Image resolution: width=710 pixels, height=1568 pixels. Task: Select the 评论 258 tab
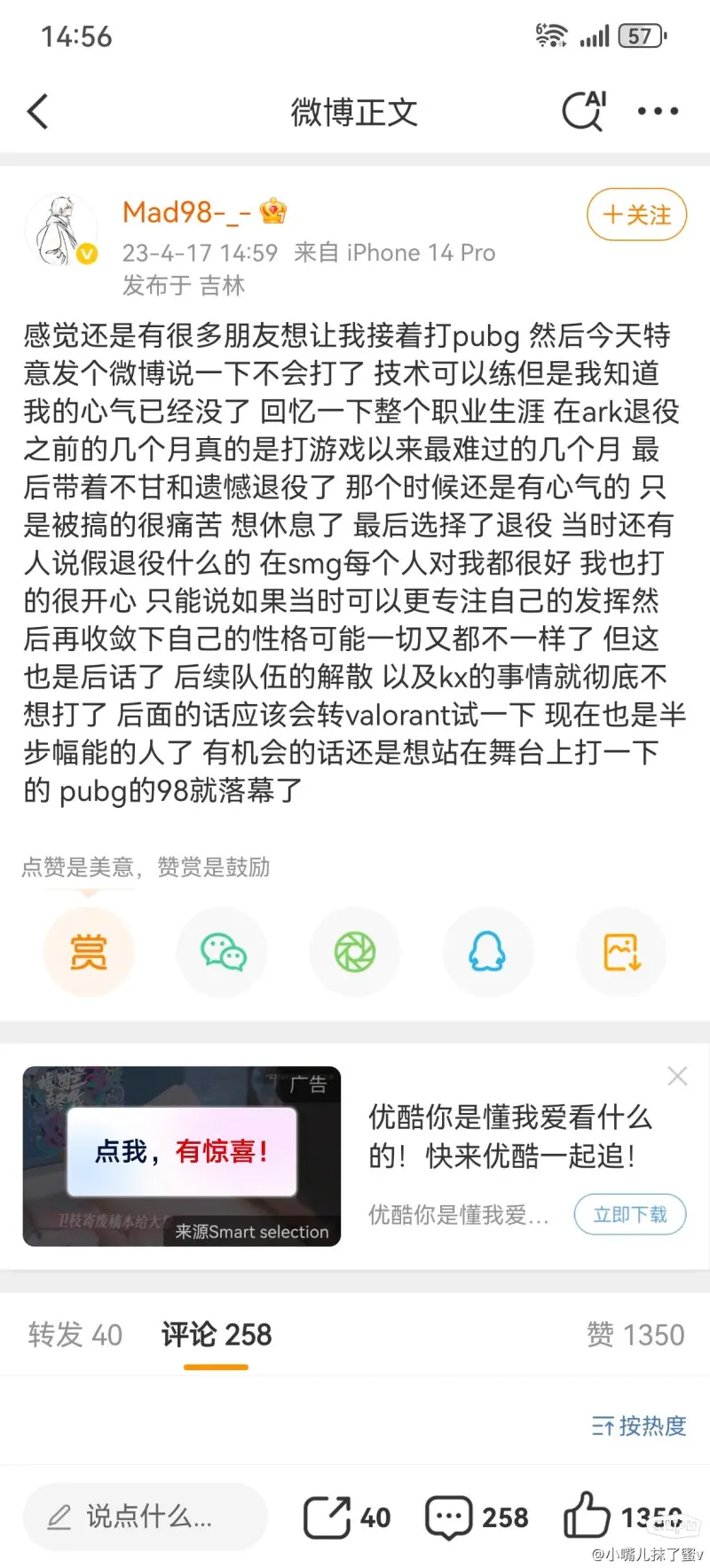click(217, 1335)
